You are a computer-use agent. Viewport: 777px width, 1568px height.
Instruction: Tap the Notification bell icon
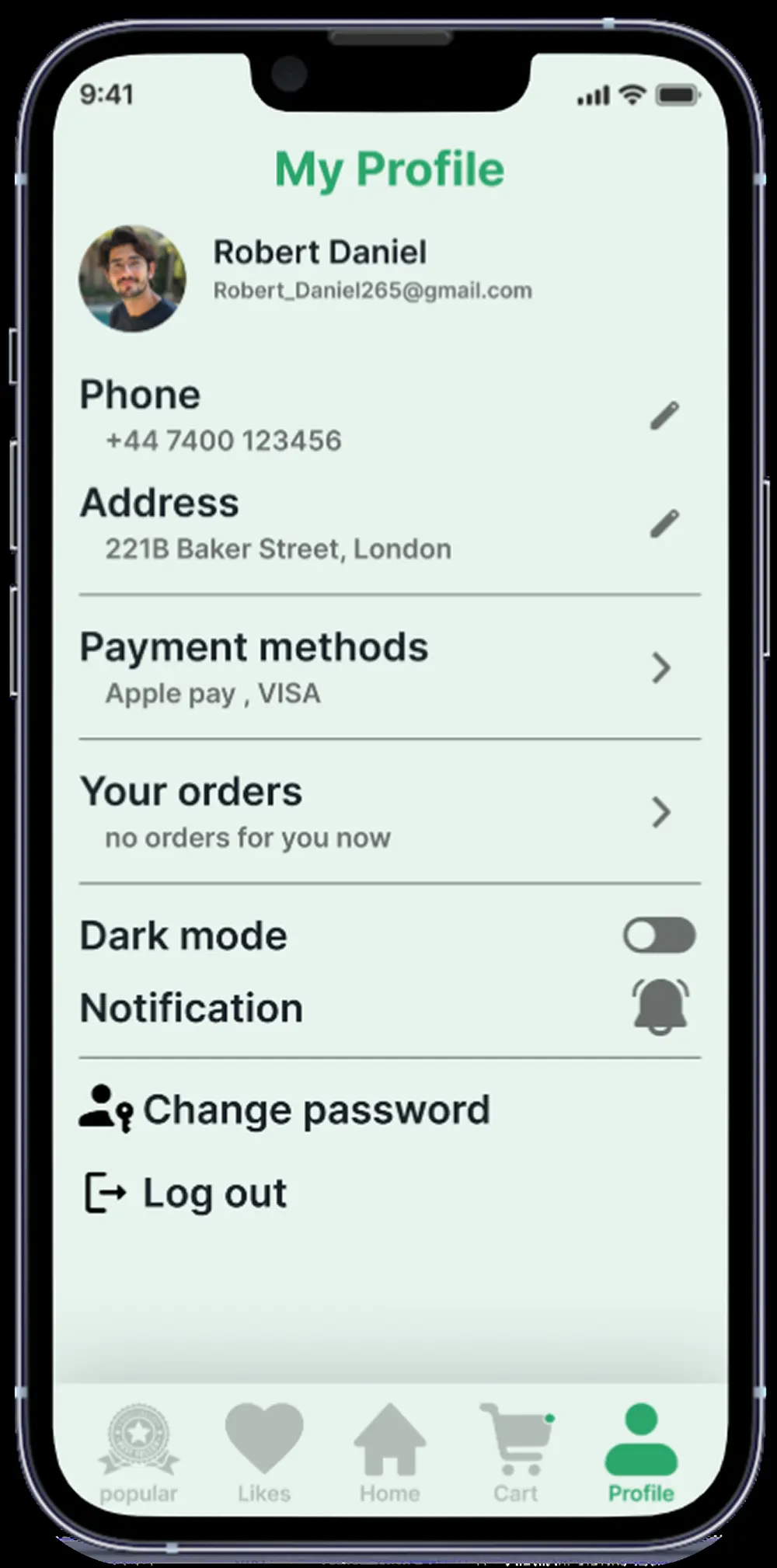[x=660, y=1006]
